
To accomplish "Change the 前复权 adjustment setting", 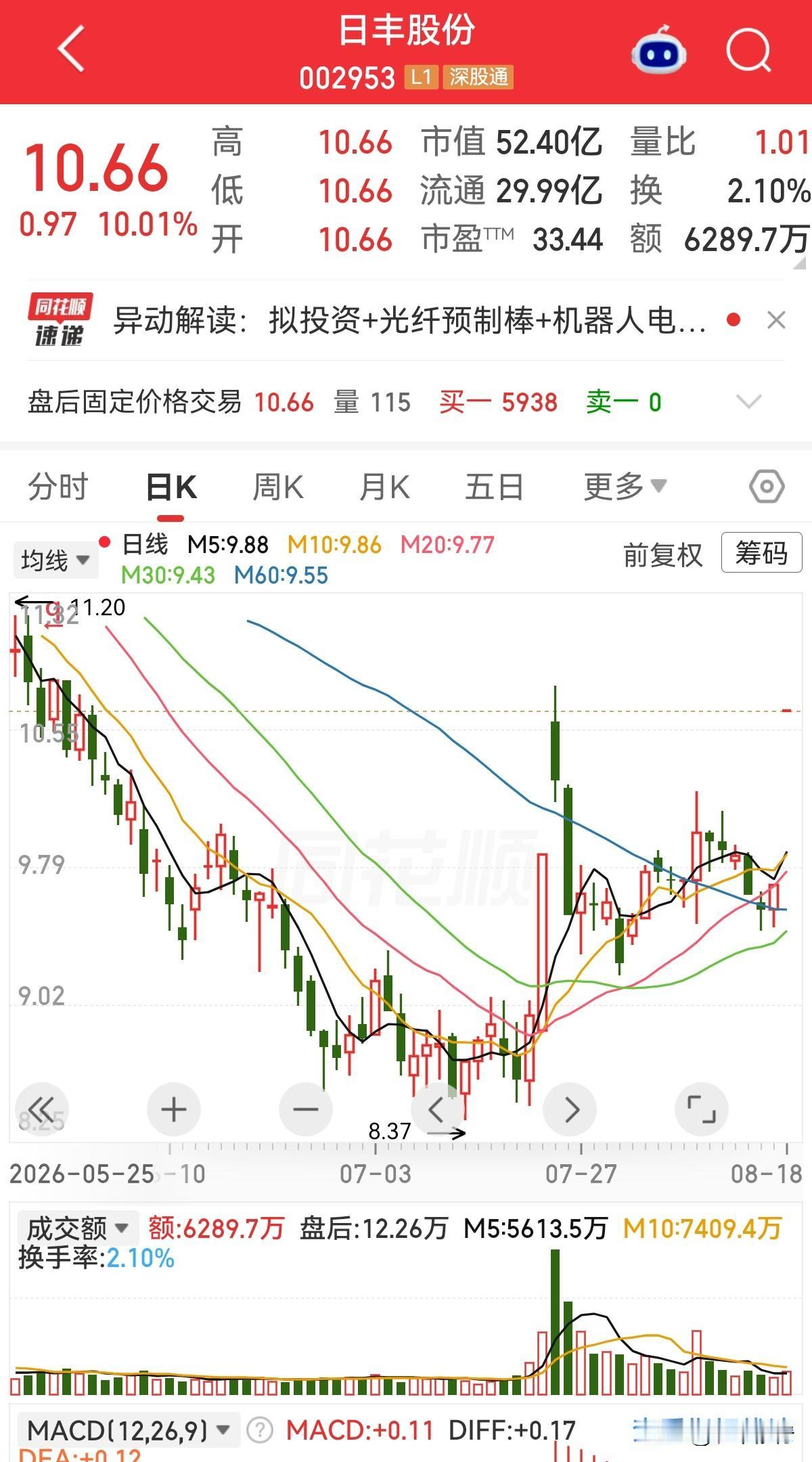I will tap(663, 555).
